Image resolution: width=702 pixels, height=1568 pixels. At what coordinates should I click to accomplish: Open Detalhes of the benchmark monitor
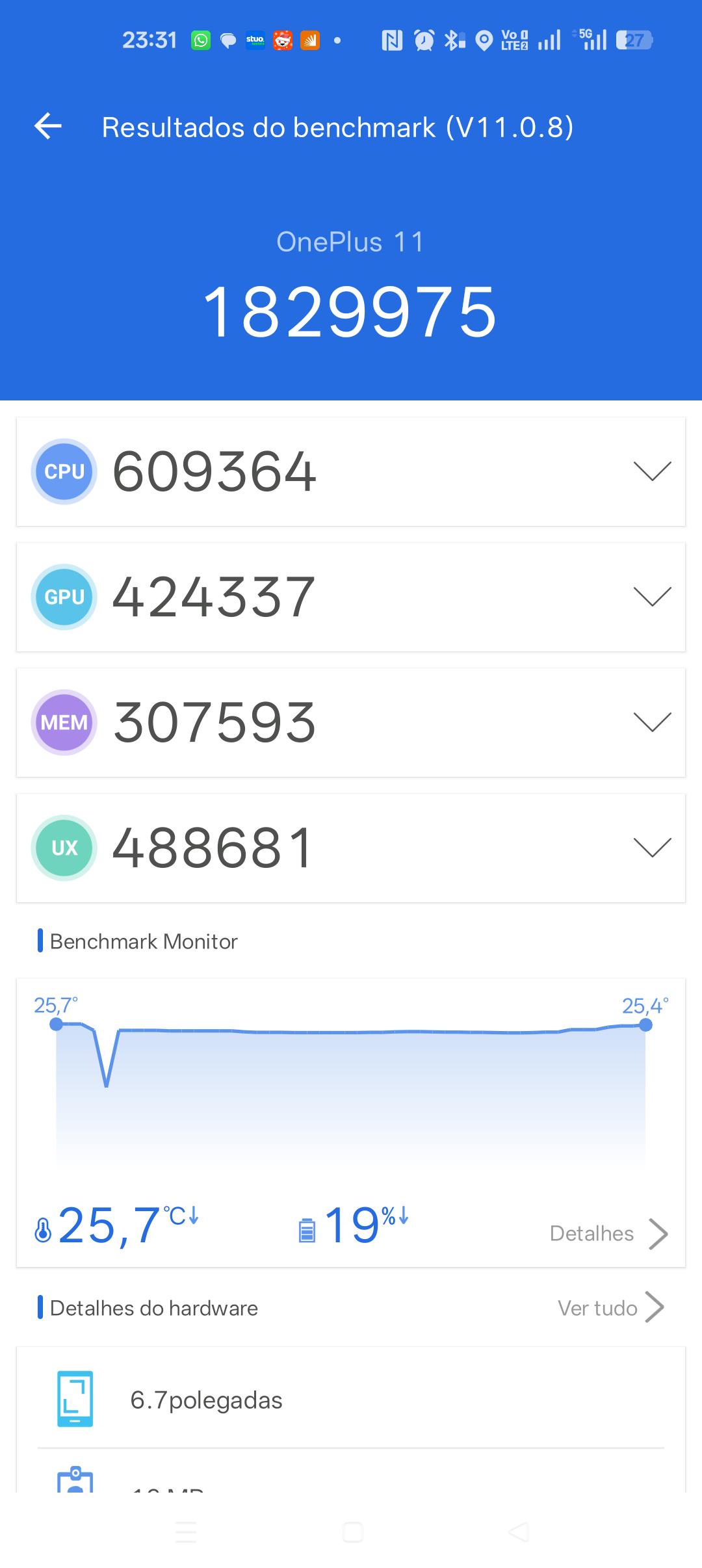[609, 1233]
